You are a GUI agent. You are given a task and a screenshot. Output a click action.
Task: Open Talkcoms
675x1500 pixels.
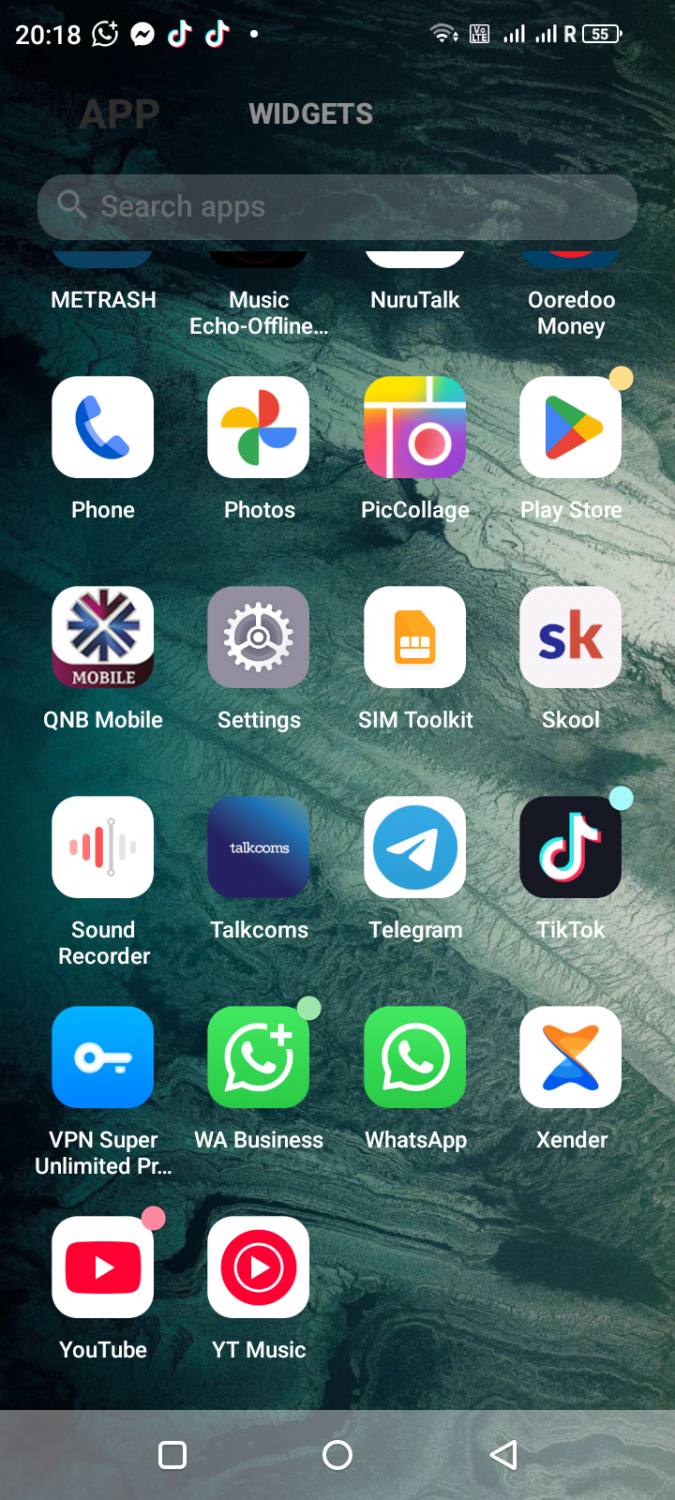[x=259, y=848]
